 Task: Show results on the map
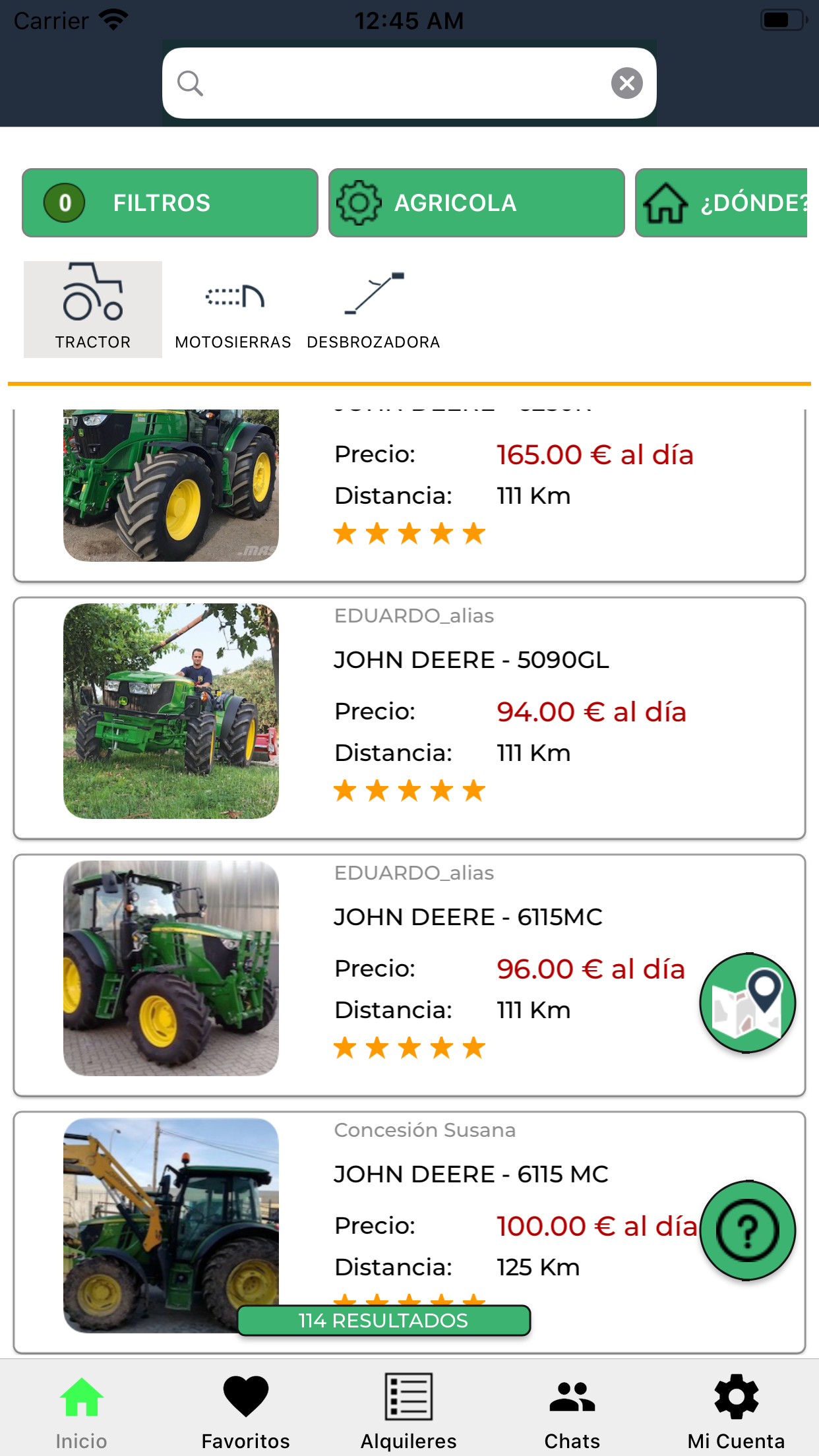747,1003
